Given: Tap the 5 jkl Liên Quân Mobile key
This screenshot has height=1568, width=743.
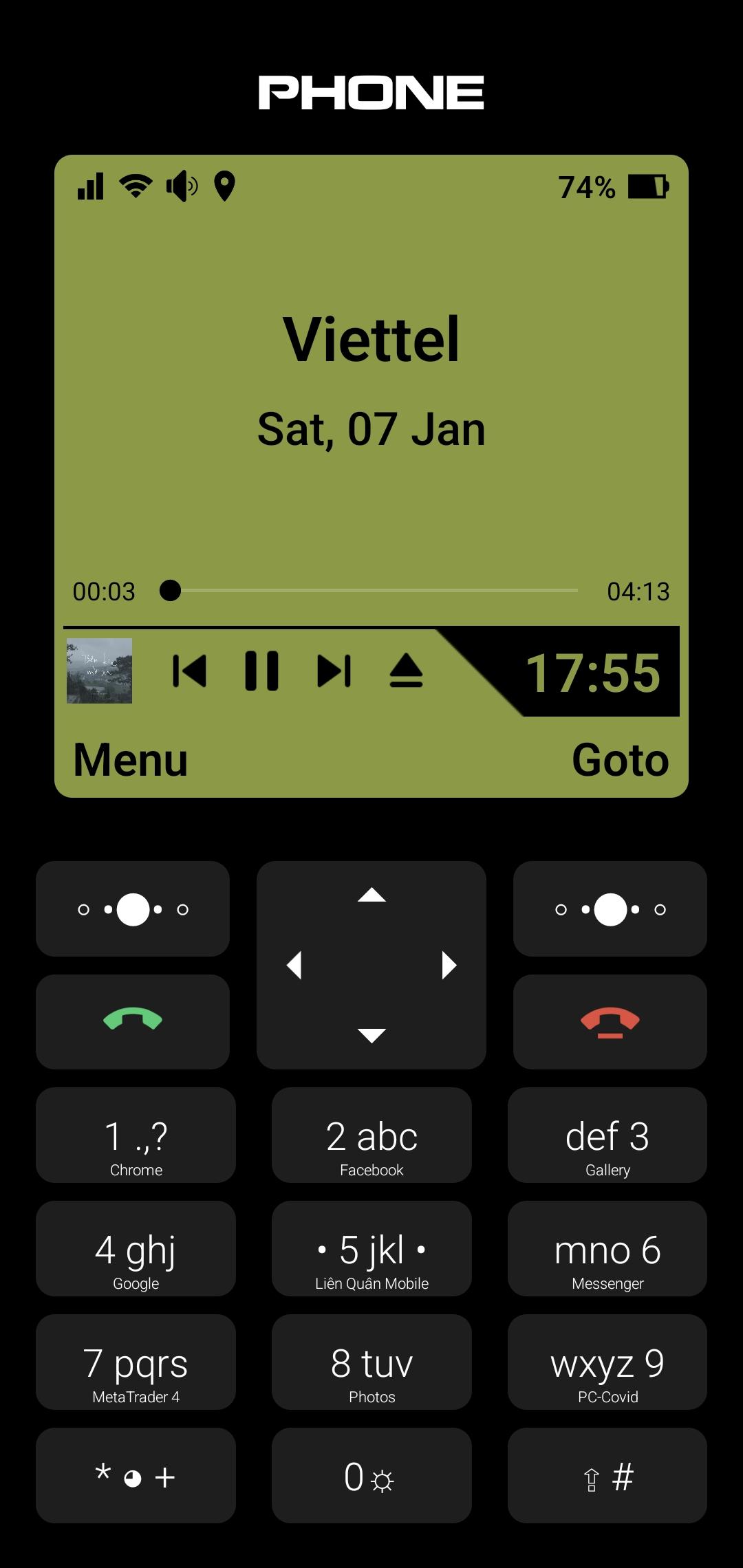Looking at the screenshot, I should pyautogui.click(x=371, y=1248).
